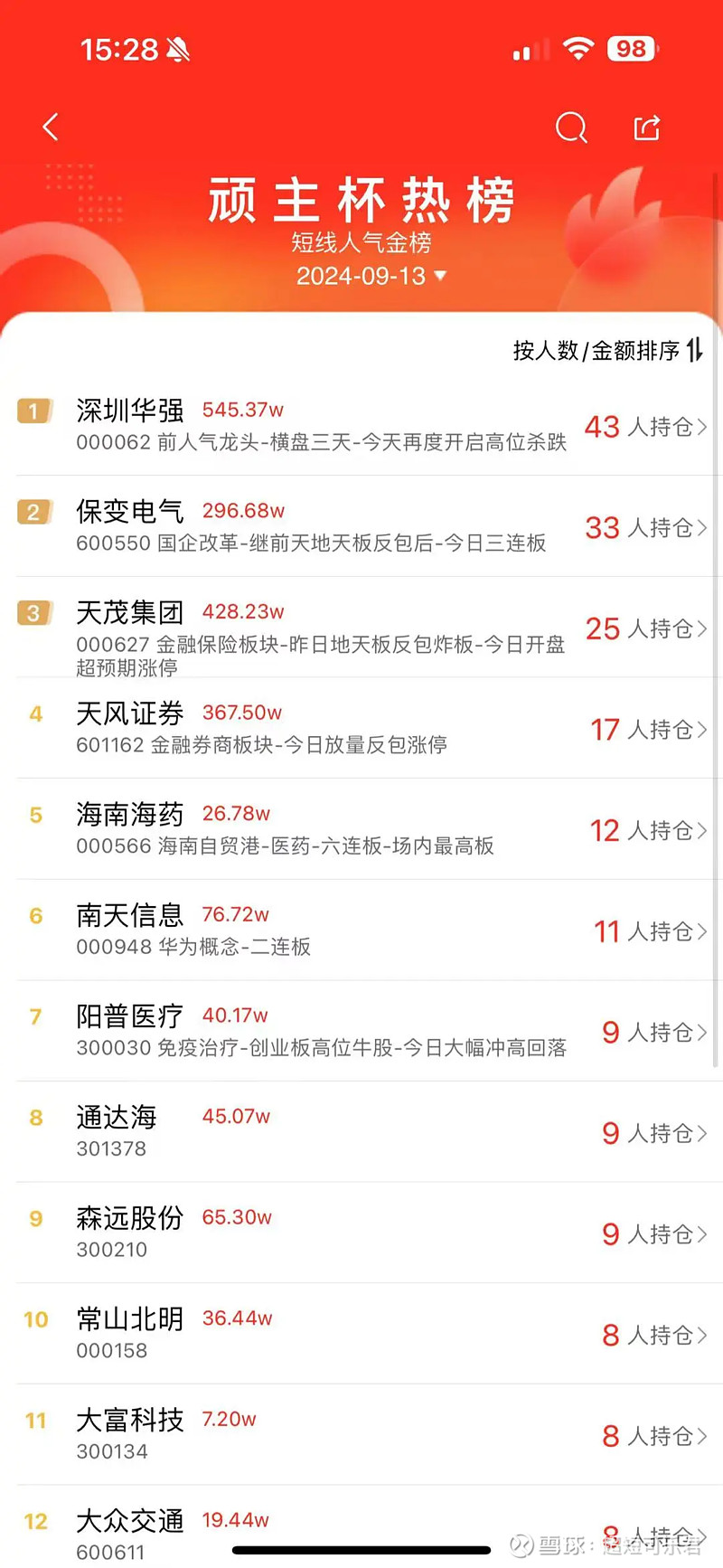Open the search with the magnifier icon

tap(571, 128)
